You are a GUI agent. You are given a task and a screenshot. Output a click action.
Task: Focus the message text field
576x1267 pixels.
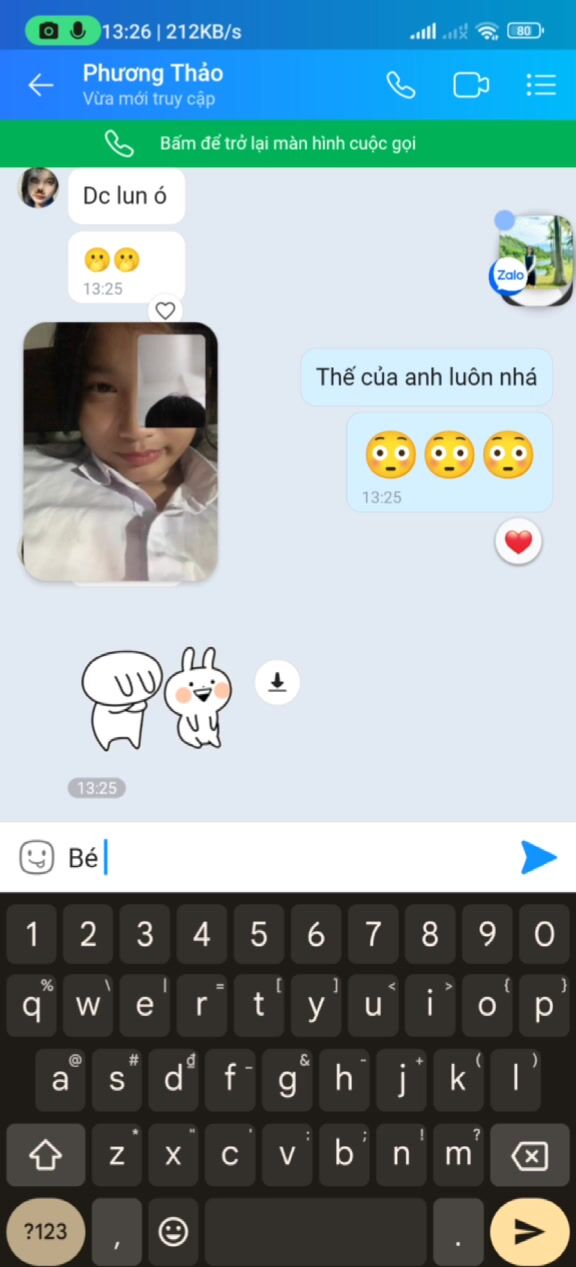tap(285, 857)
